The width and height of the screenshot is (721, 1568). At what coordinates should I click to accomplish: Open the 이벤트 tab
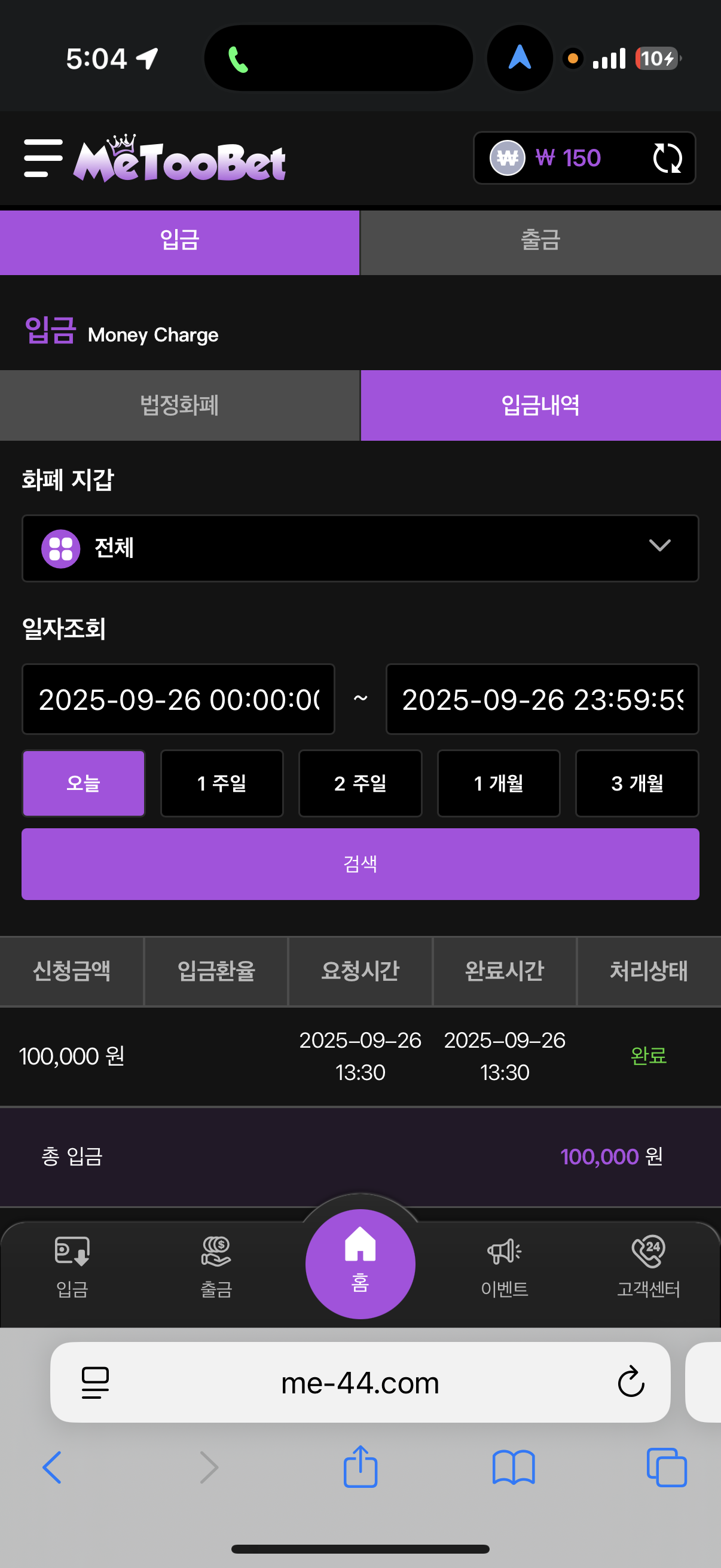pos(505,1267)
